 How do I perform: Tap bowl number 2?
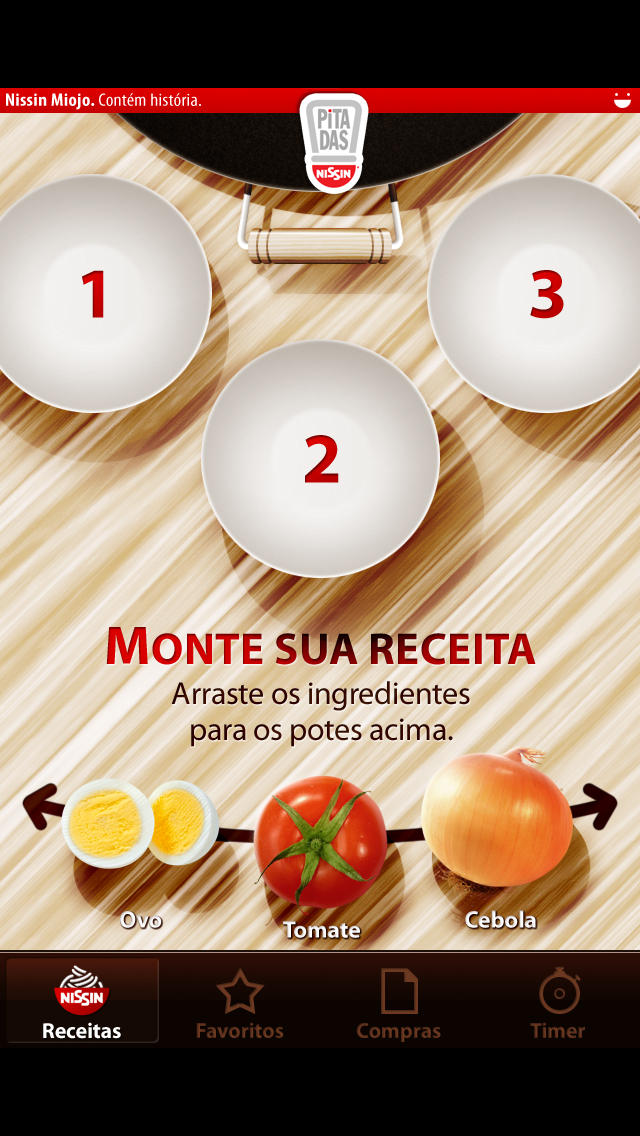click(x=320, y=458)
